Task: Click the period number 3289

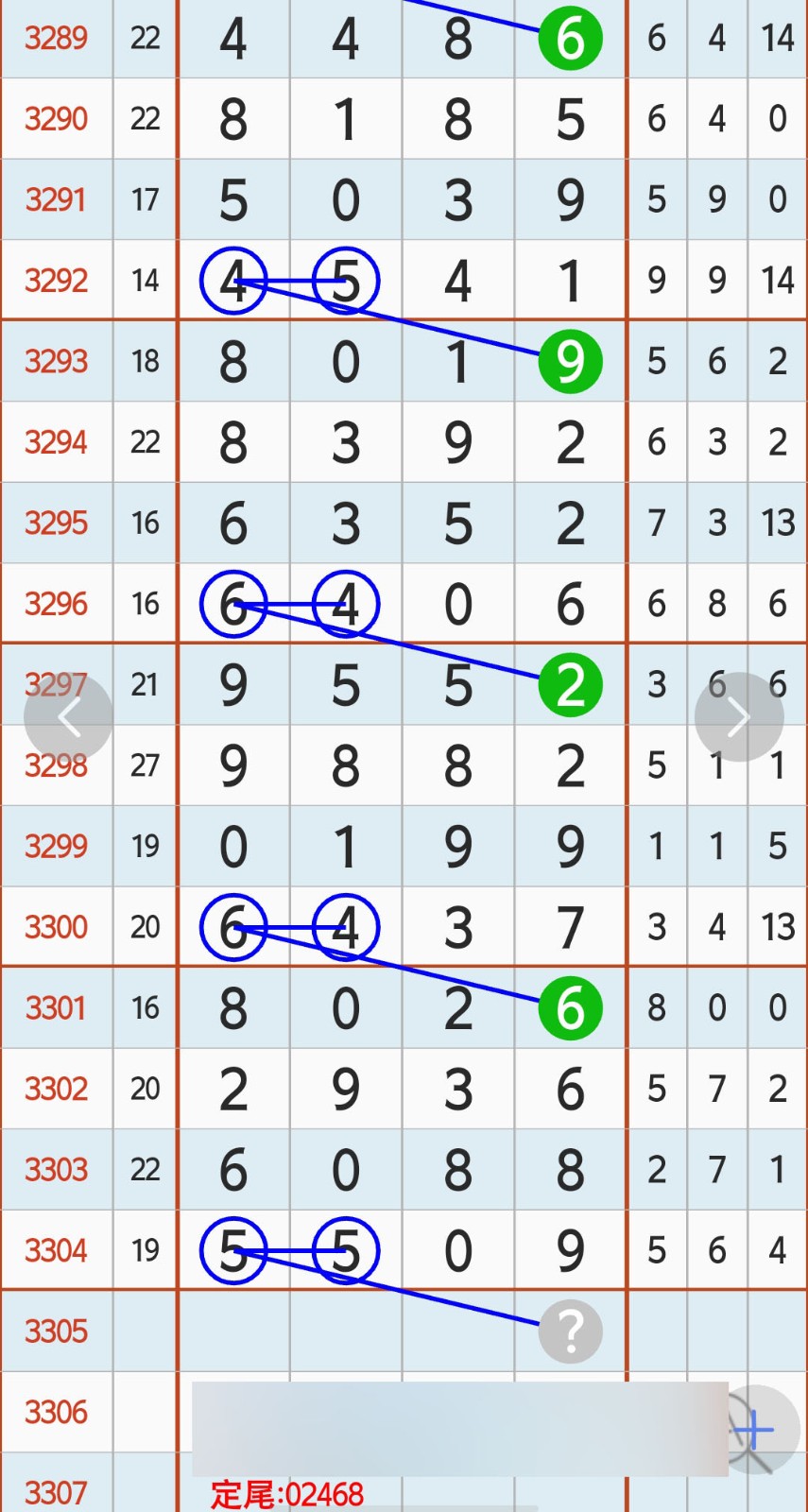Action: 56,38
